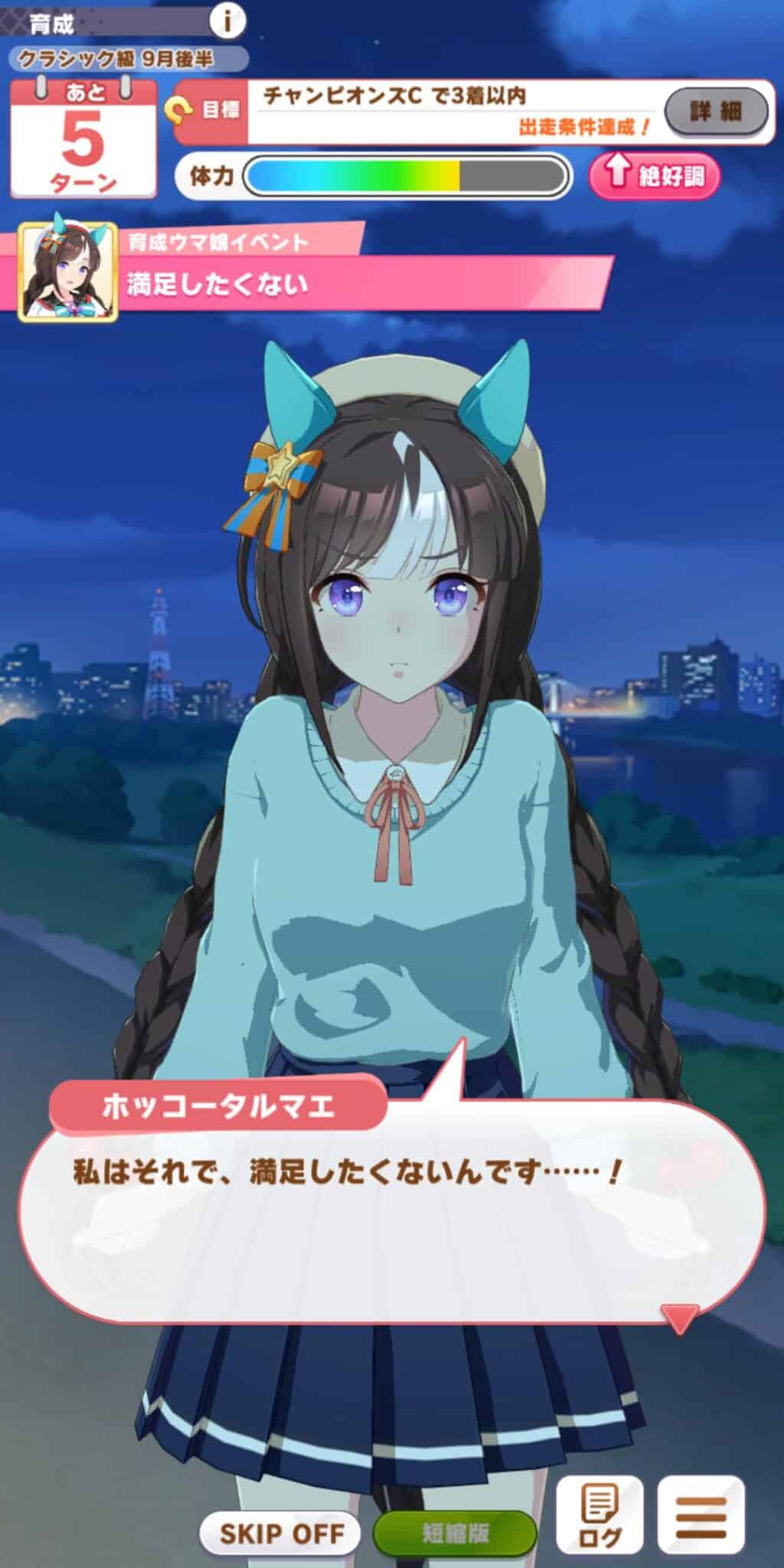Open the 詳細 goal details button
784x1568 pixels.
[716, 112]
